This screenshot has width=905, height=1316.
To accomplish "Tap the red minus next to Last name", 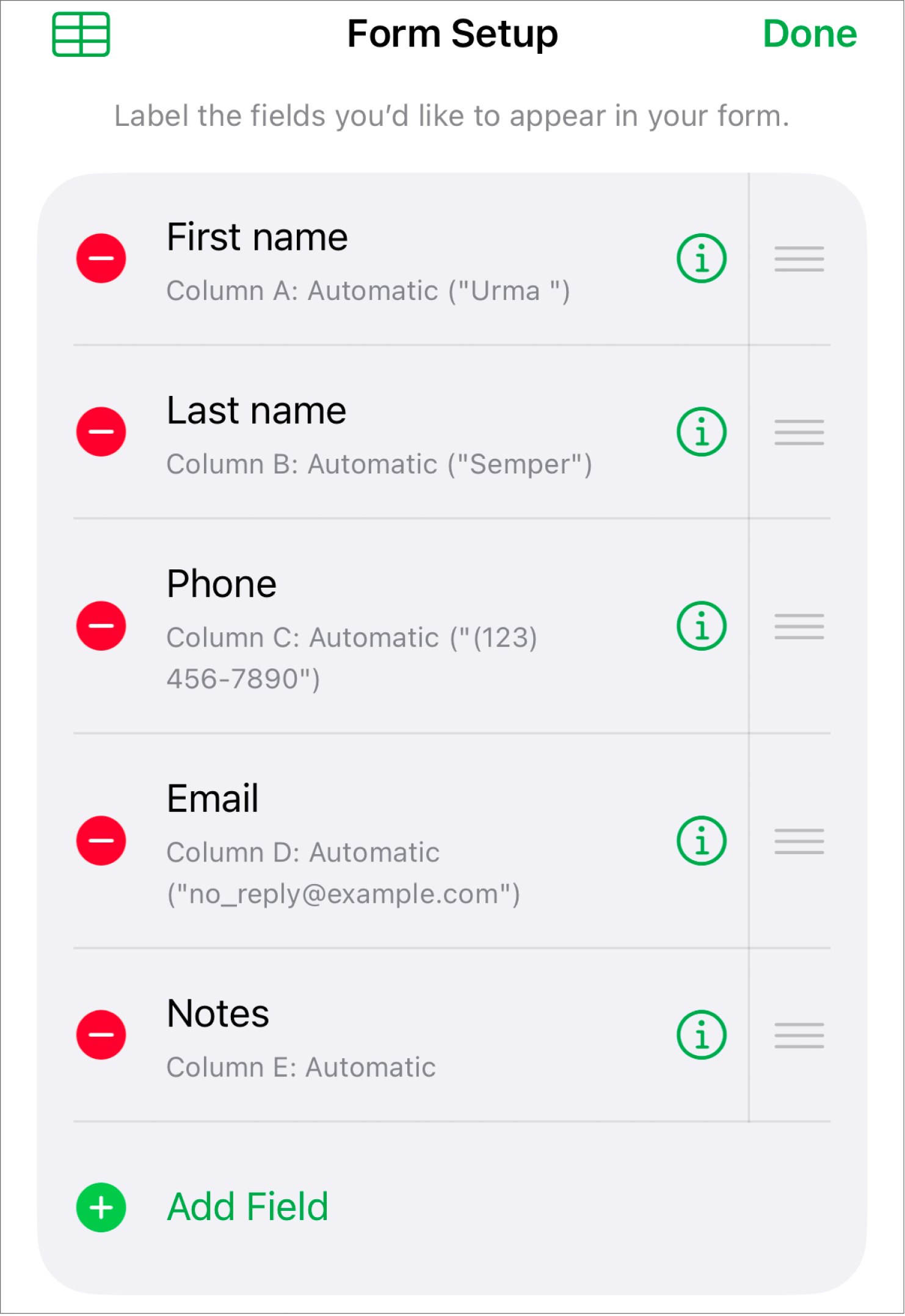I will point(100,433).
